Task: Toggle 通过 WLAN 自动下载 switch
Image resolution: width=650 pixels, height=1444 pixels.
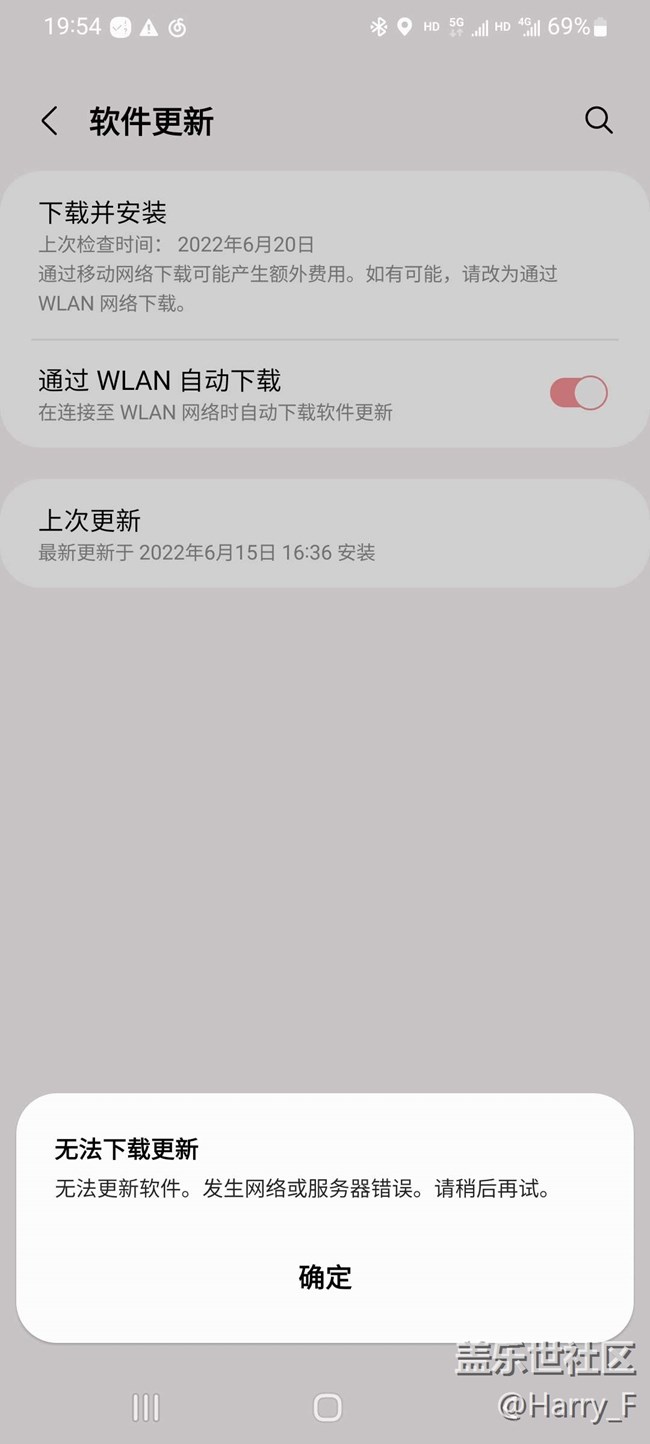Action: [x=577, y=393]
